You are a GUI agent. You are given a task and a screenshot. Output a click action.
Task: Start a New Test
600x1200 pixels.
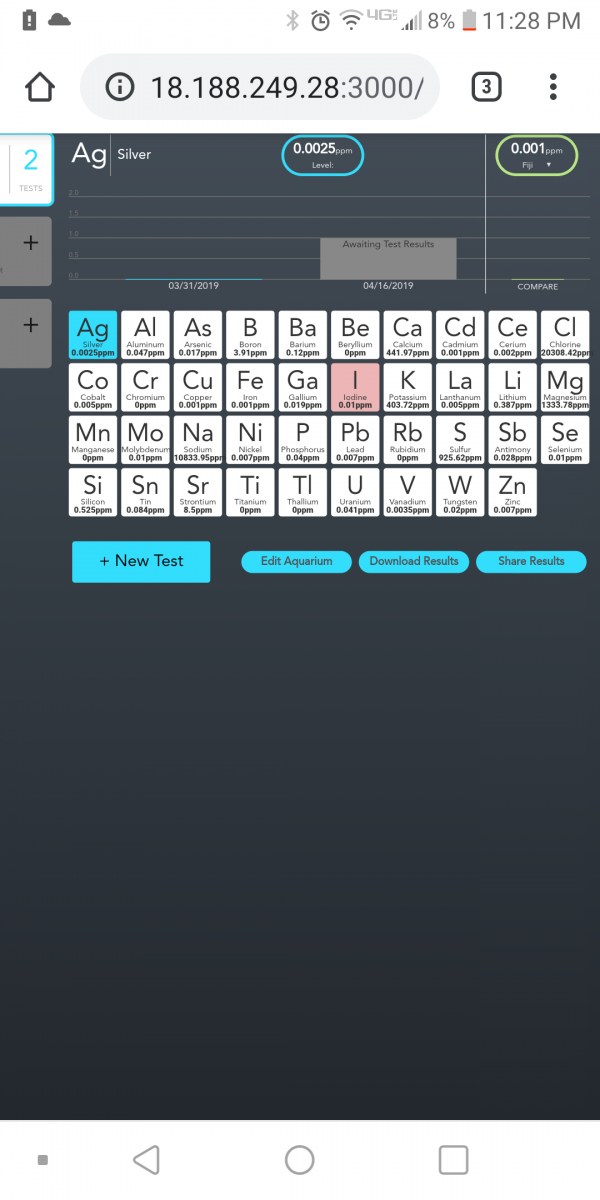pyautogui.click(x=141, y=561)
